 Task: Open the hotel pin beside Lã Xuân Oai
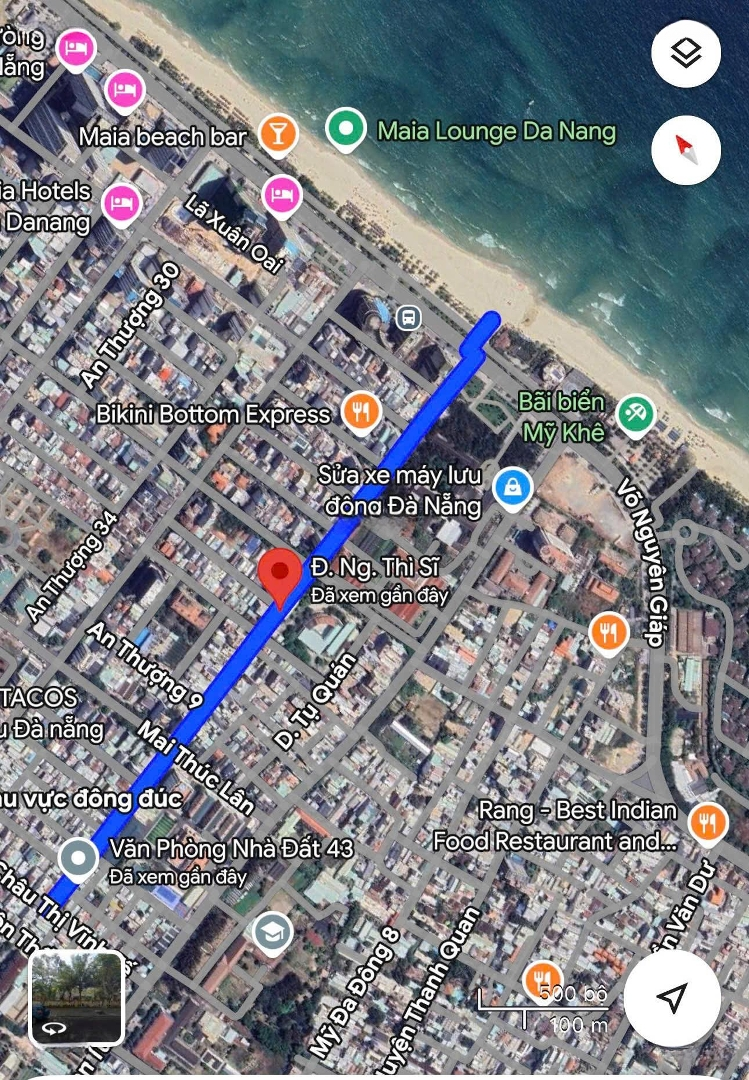pos(283,194)
